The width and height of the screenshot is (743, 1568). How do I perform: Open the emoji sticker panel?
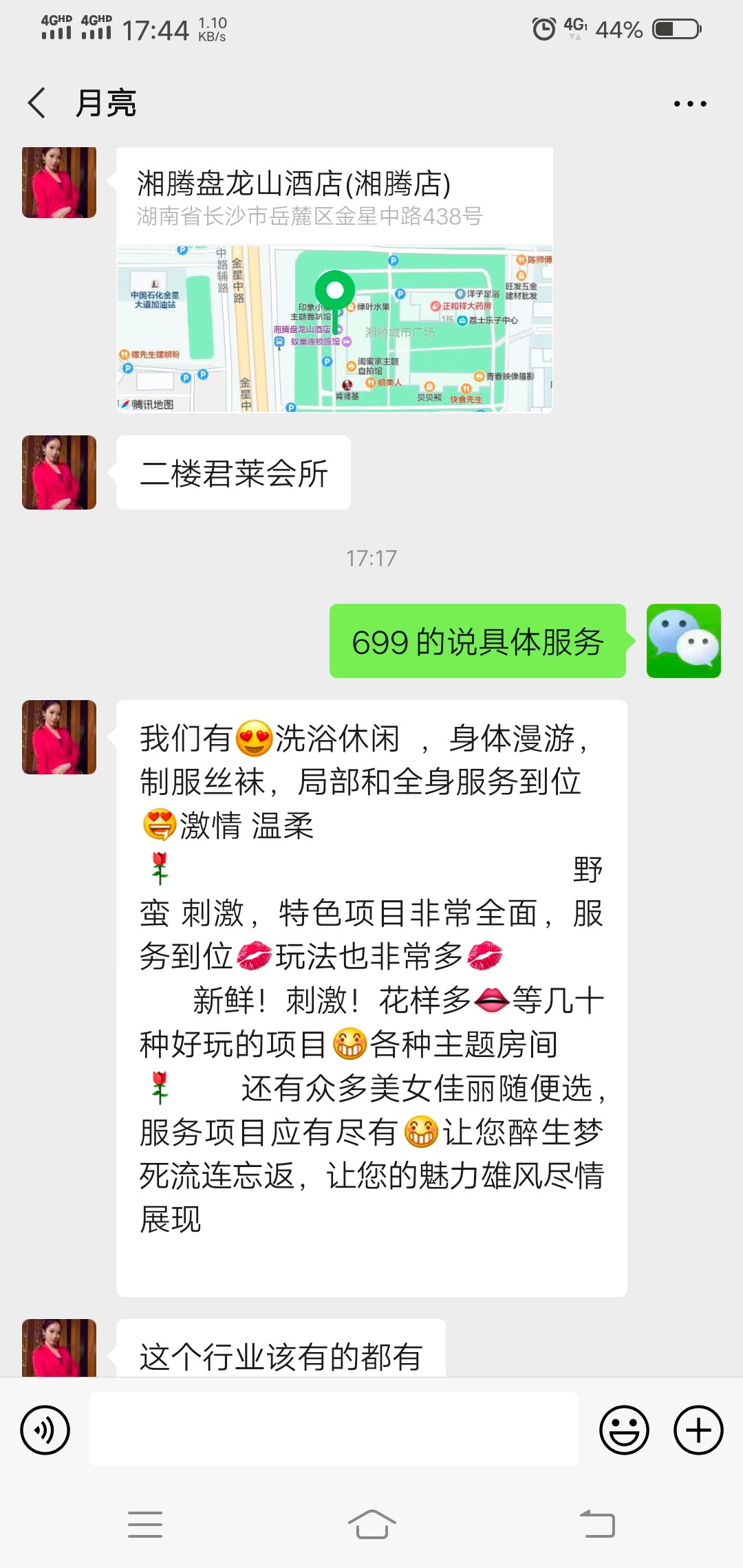point(624,1430)
